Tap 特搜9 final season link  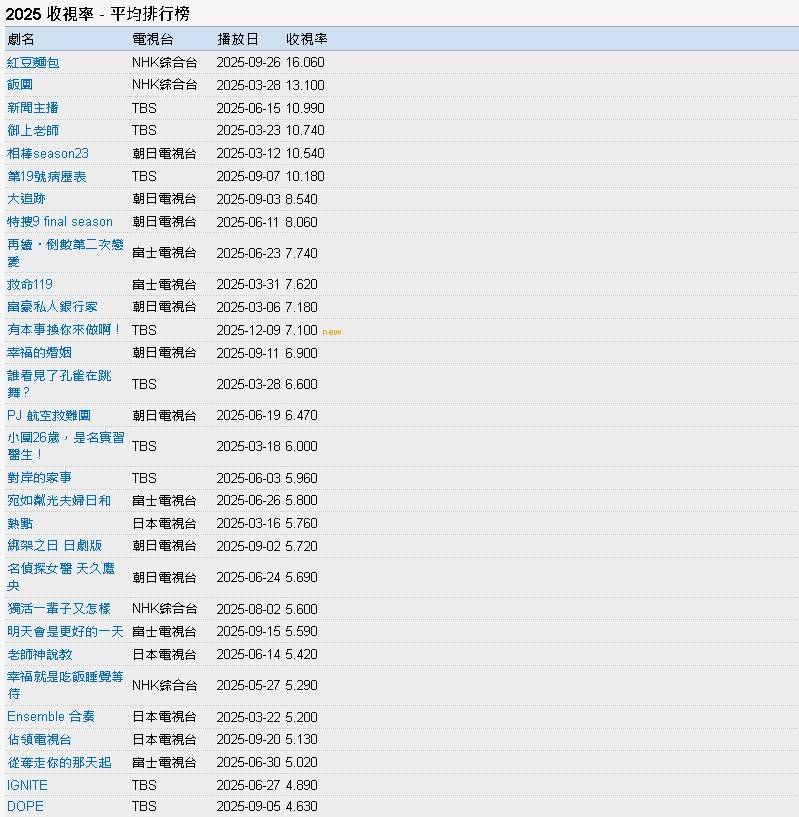coord(60,222)
